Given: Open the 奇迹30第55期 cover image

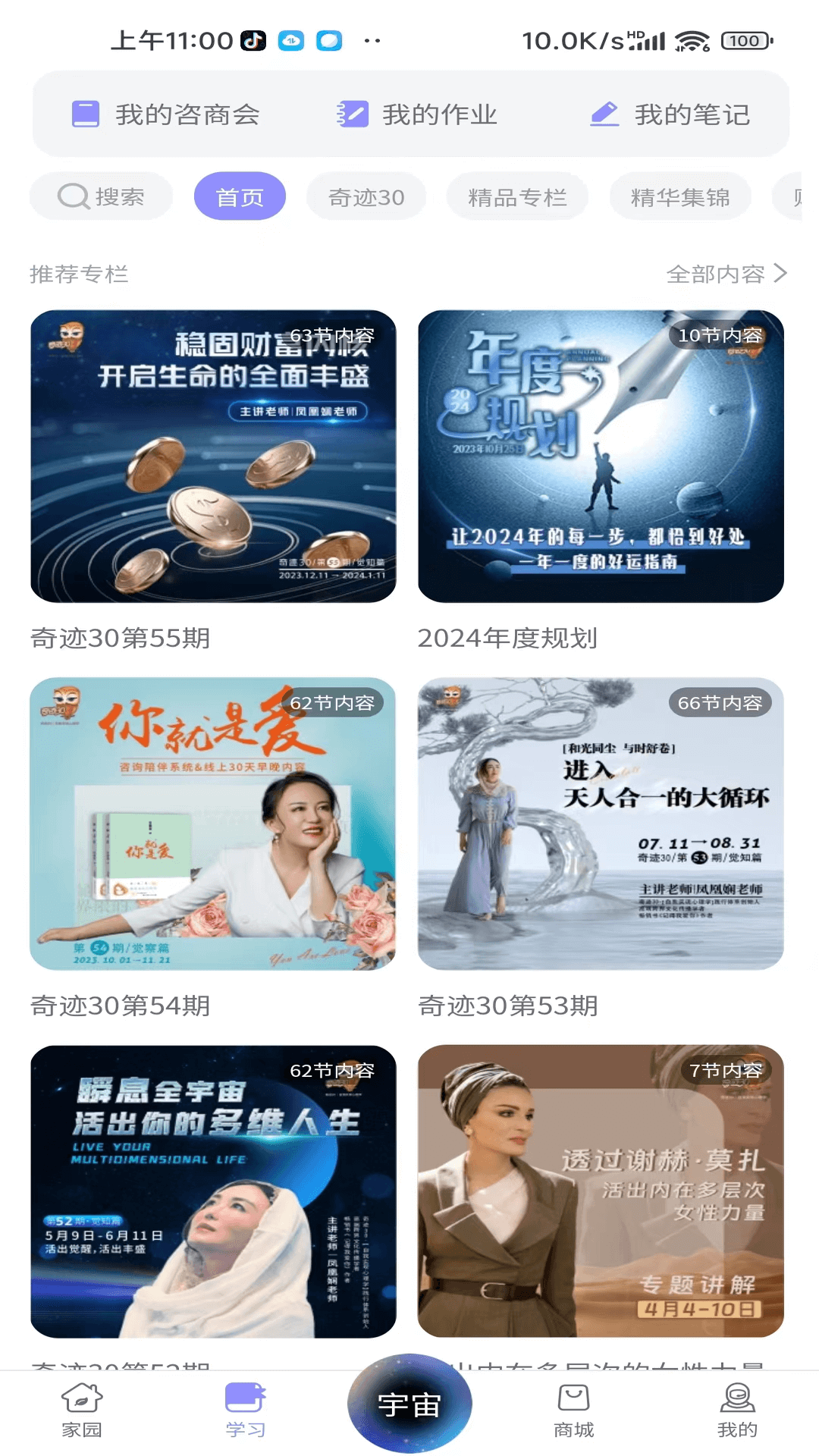Looking at the screenshot, I should (x=212, y=455).
